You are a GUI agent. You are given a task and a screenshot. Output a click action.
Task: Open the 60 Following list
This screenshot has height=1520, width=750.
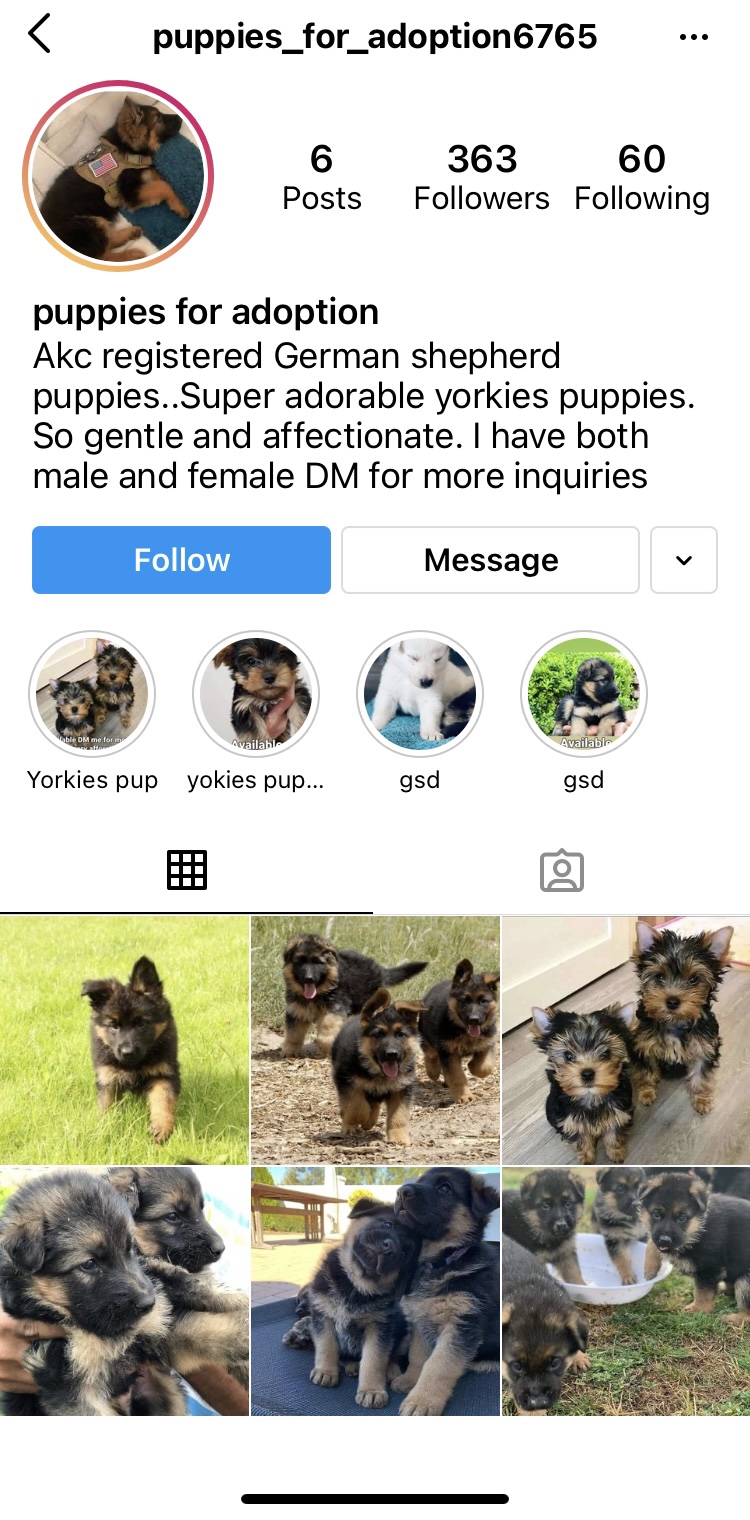click(x=641, y=177)
